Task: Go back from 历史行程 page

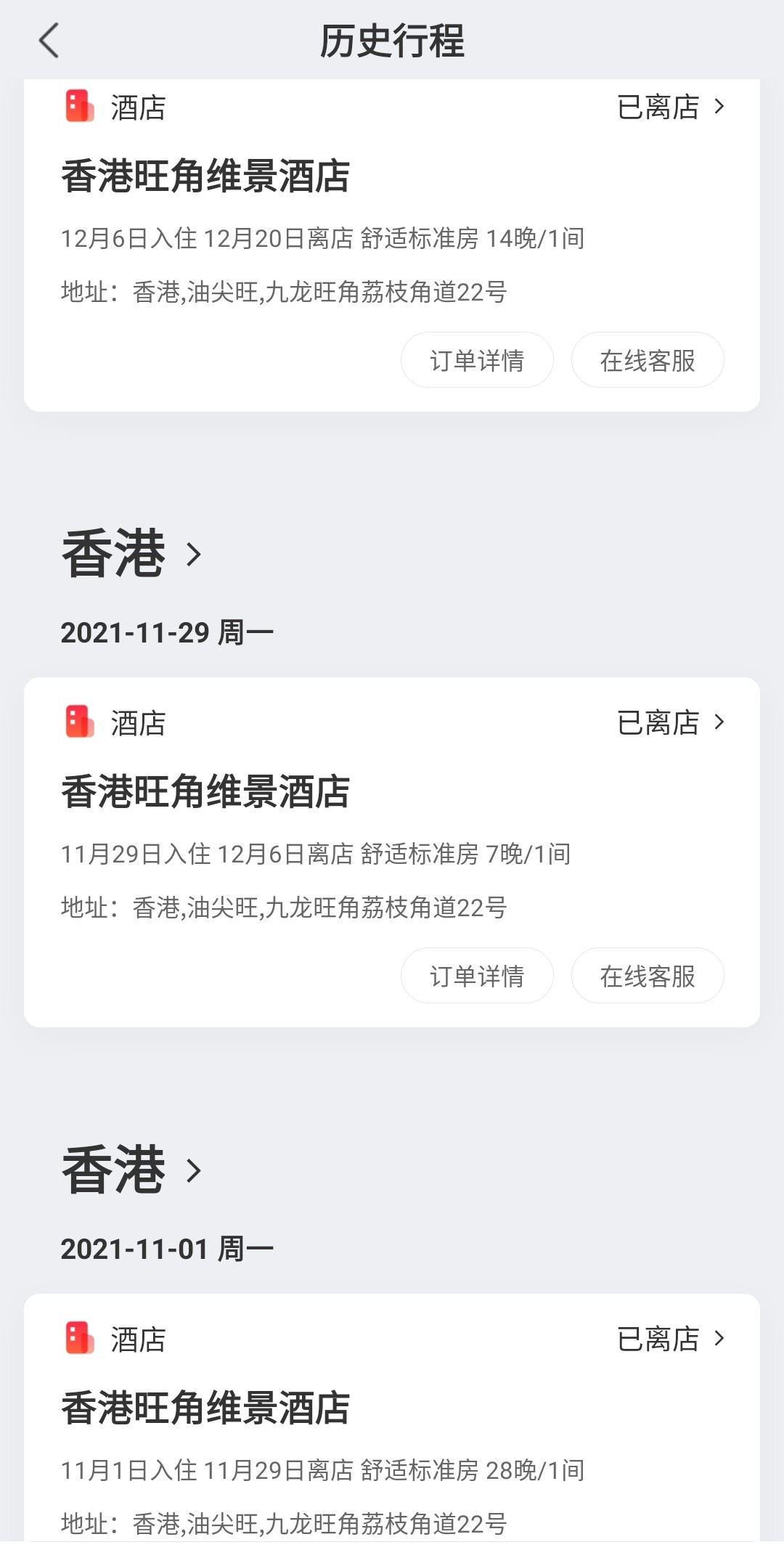Action: 49,41
